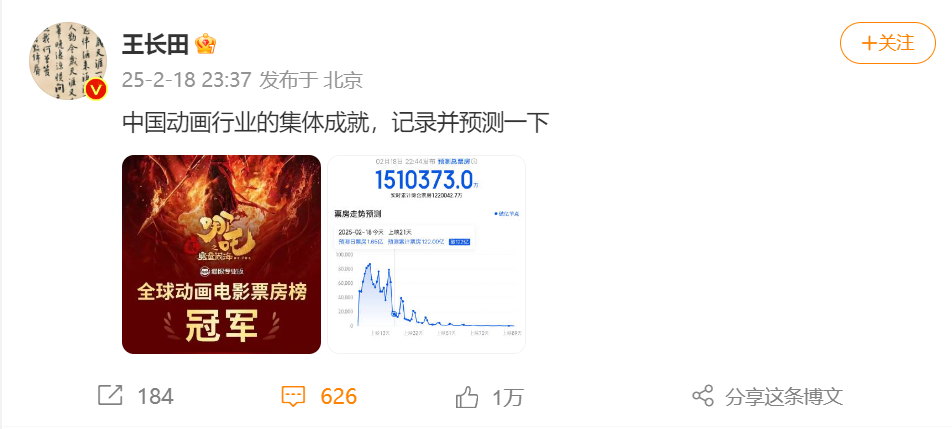Open the 王长田 username link

tap(157, 45)
